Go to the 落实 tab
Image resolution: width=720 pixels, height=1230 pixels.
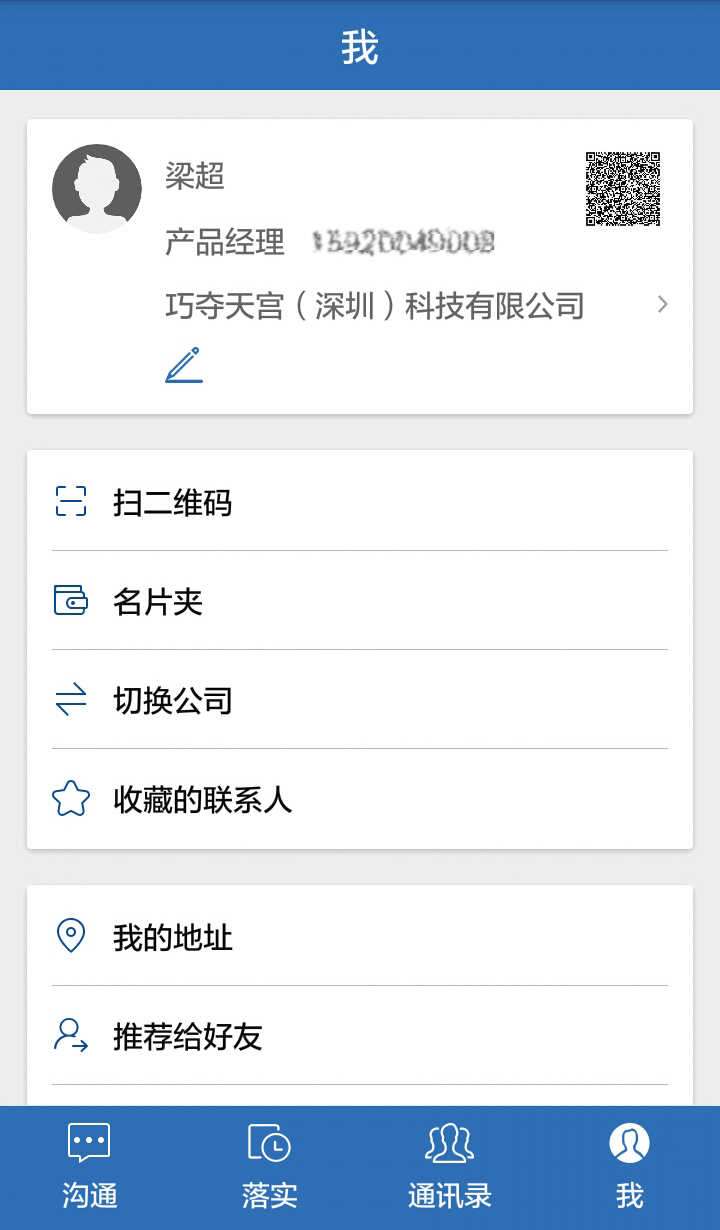(270, 1167)
